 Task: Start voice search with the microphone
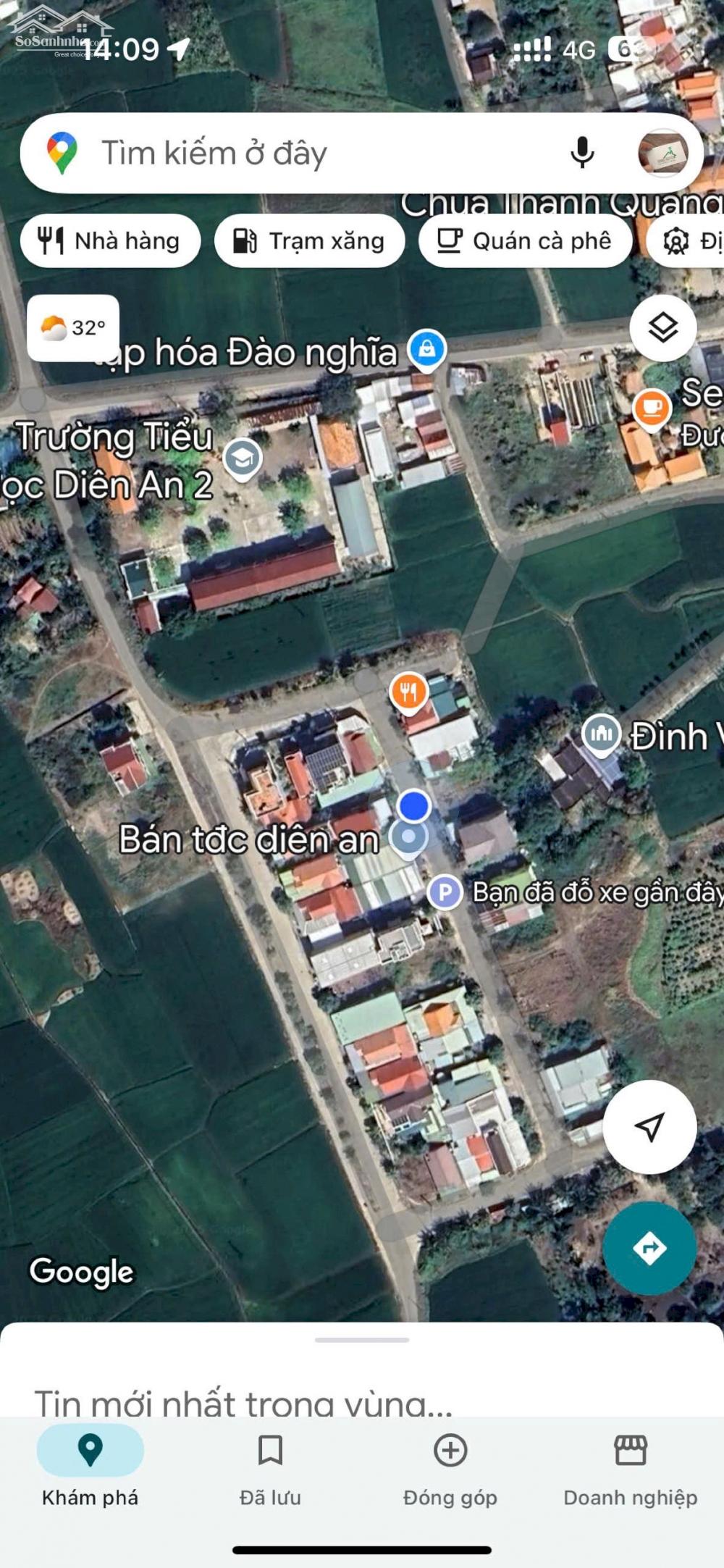(x=582, y=153)
